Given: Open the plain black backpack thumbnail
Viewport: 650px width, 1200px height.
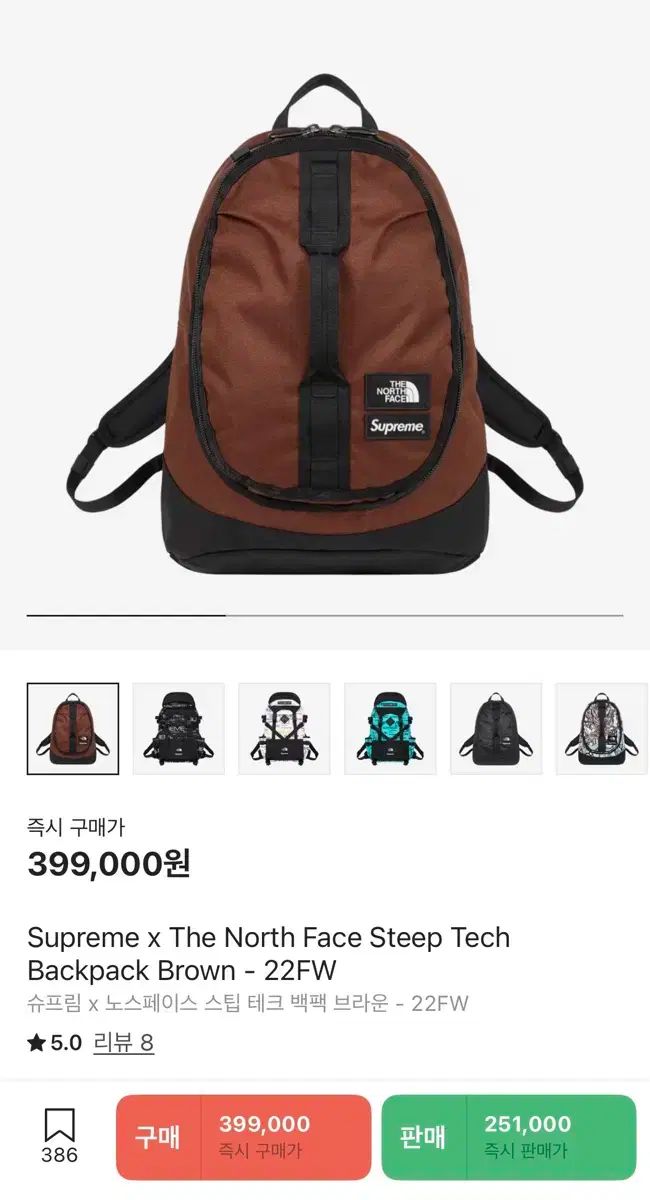Looking at the screenshot, I should coord(496,729).
